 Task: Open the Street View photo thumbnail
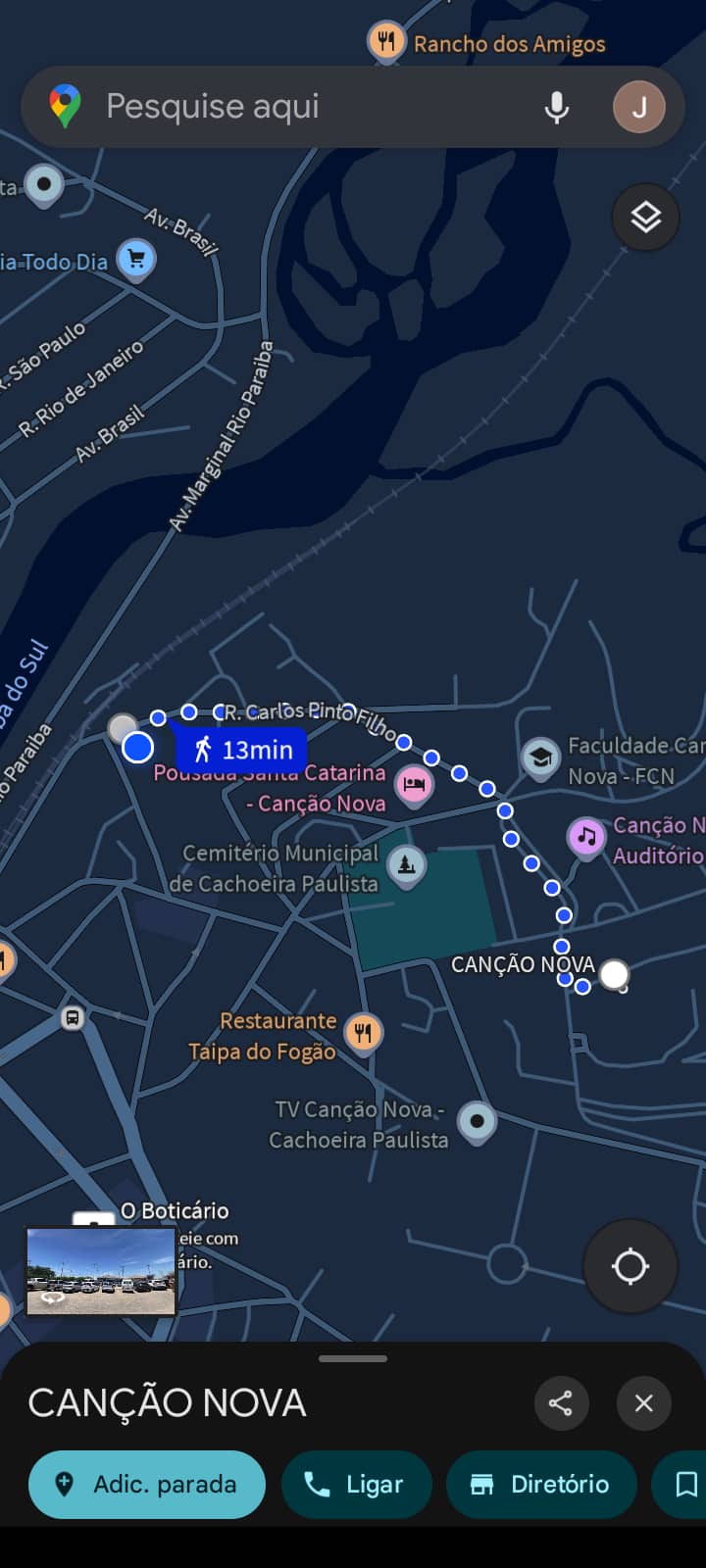[x=101, y=1271]
